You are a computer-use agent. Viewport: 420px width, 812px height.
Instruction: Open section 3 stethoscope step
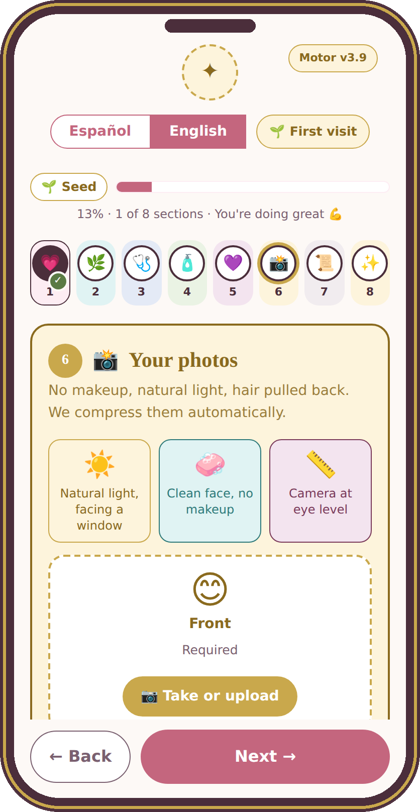pos(141,273)
